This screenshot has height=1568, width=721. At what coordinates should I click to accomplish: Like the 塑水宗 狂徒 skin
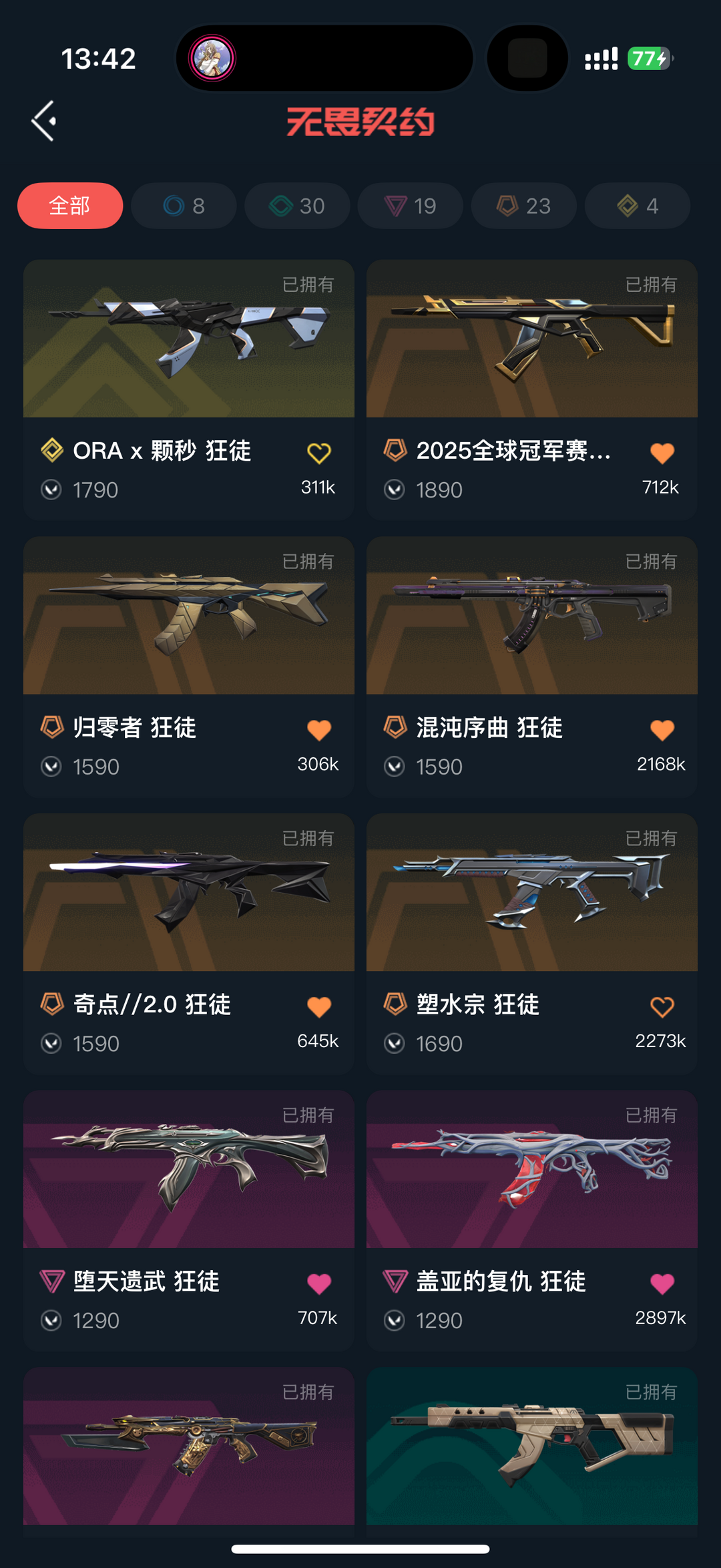(662, 1007)
